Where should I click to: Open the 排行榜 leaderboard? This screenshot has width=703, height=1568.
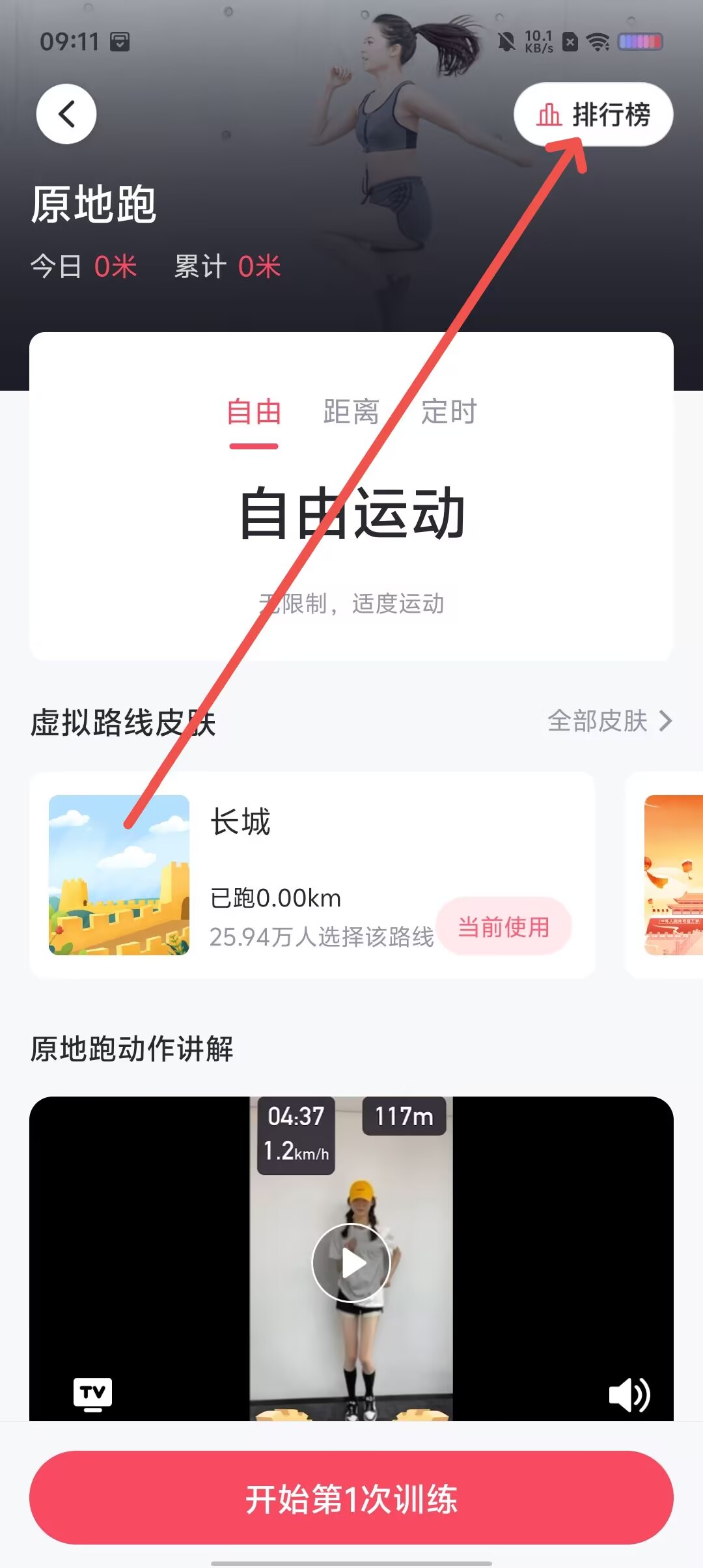click(593, 115)
